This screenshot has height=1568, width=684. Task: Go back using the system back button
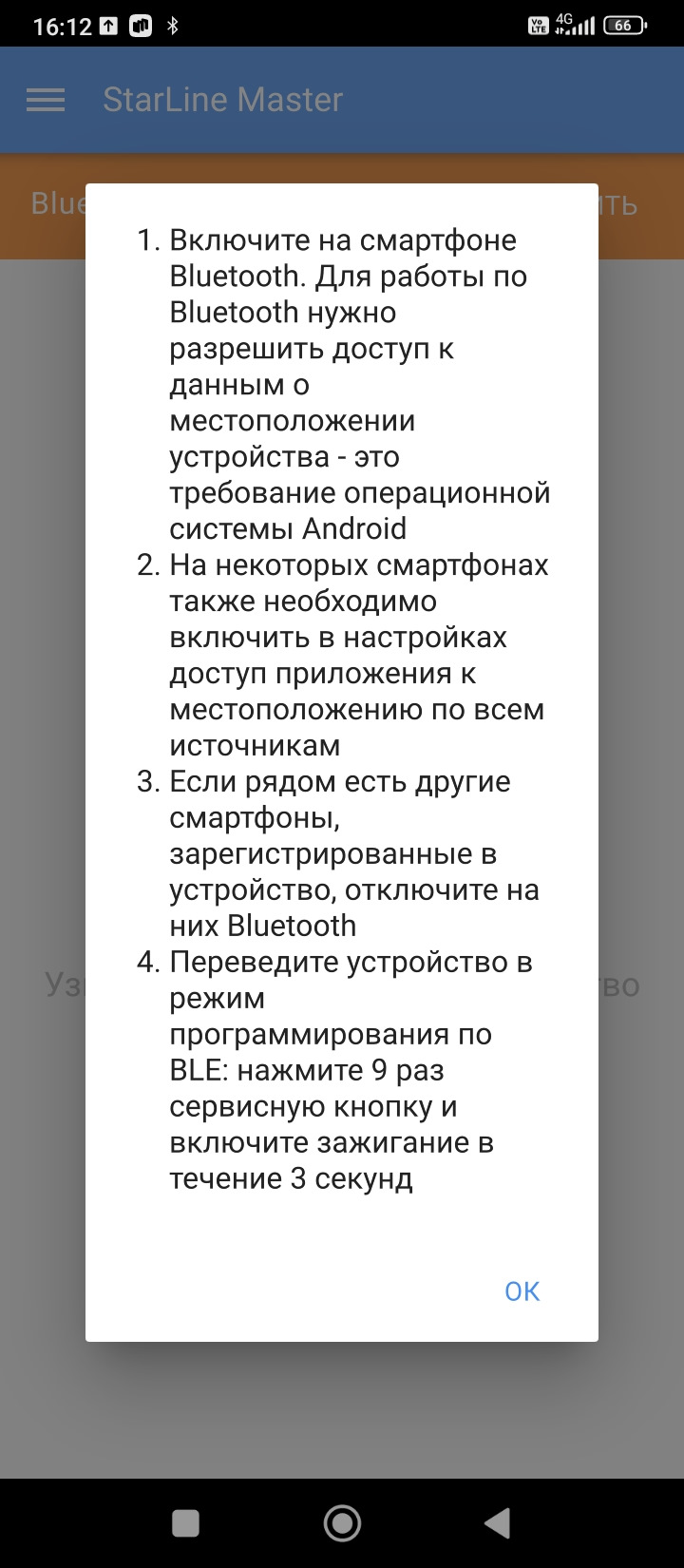tap(498, 1522)
